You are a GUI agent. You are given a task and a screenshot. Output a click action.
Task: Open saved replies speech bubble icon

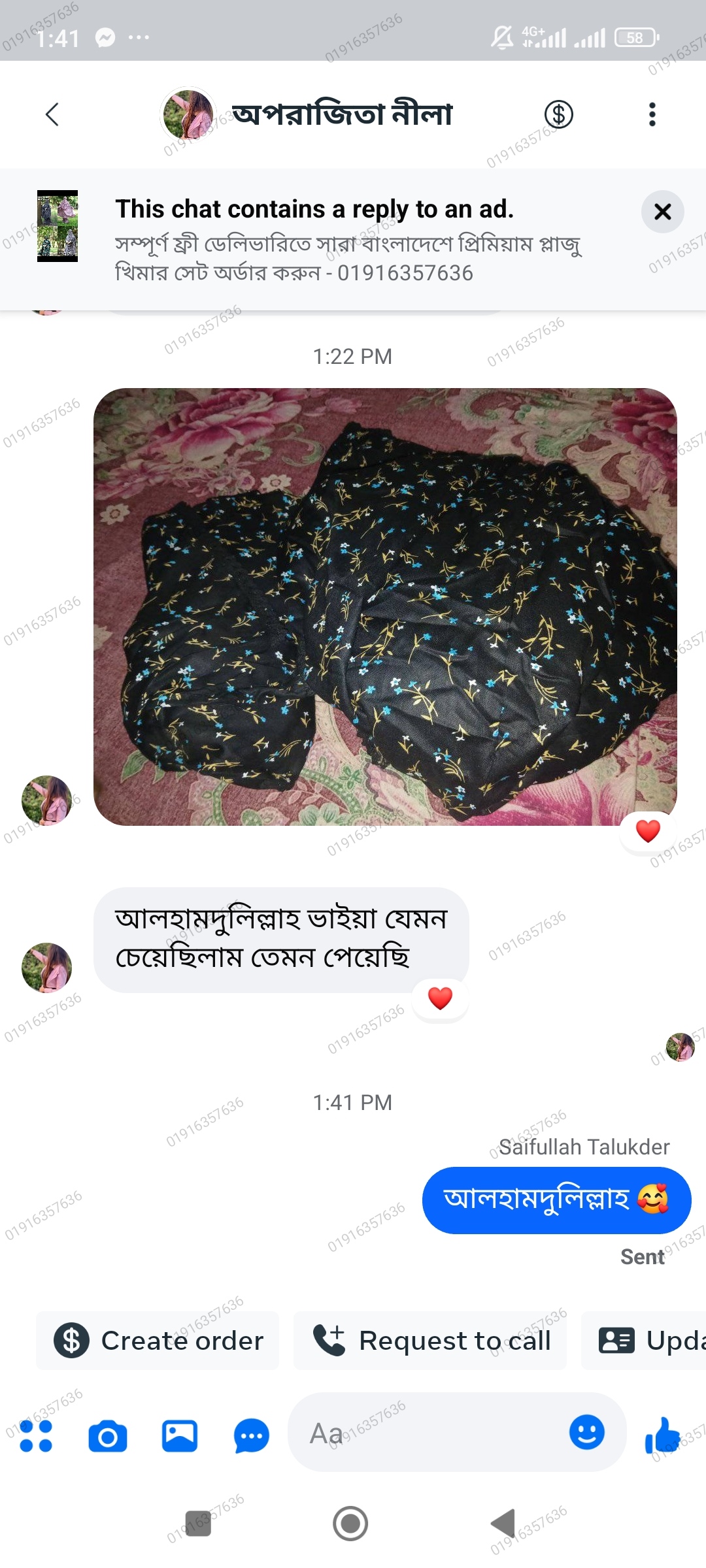pyautogui.click(x=252, y=1436)
